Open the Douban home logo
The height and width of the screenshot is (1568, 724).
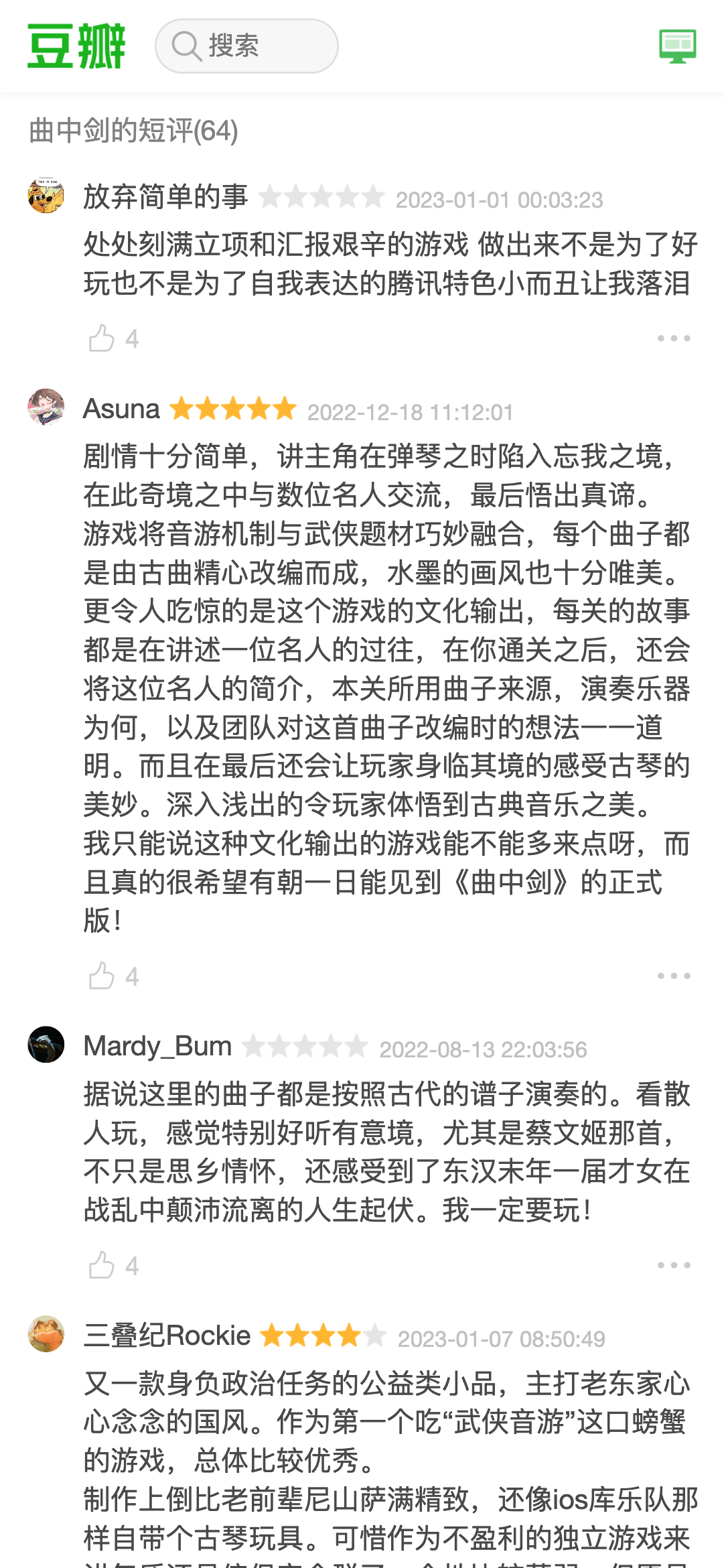tap(76, 46)
